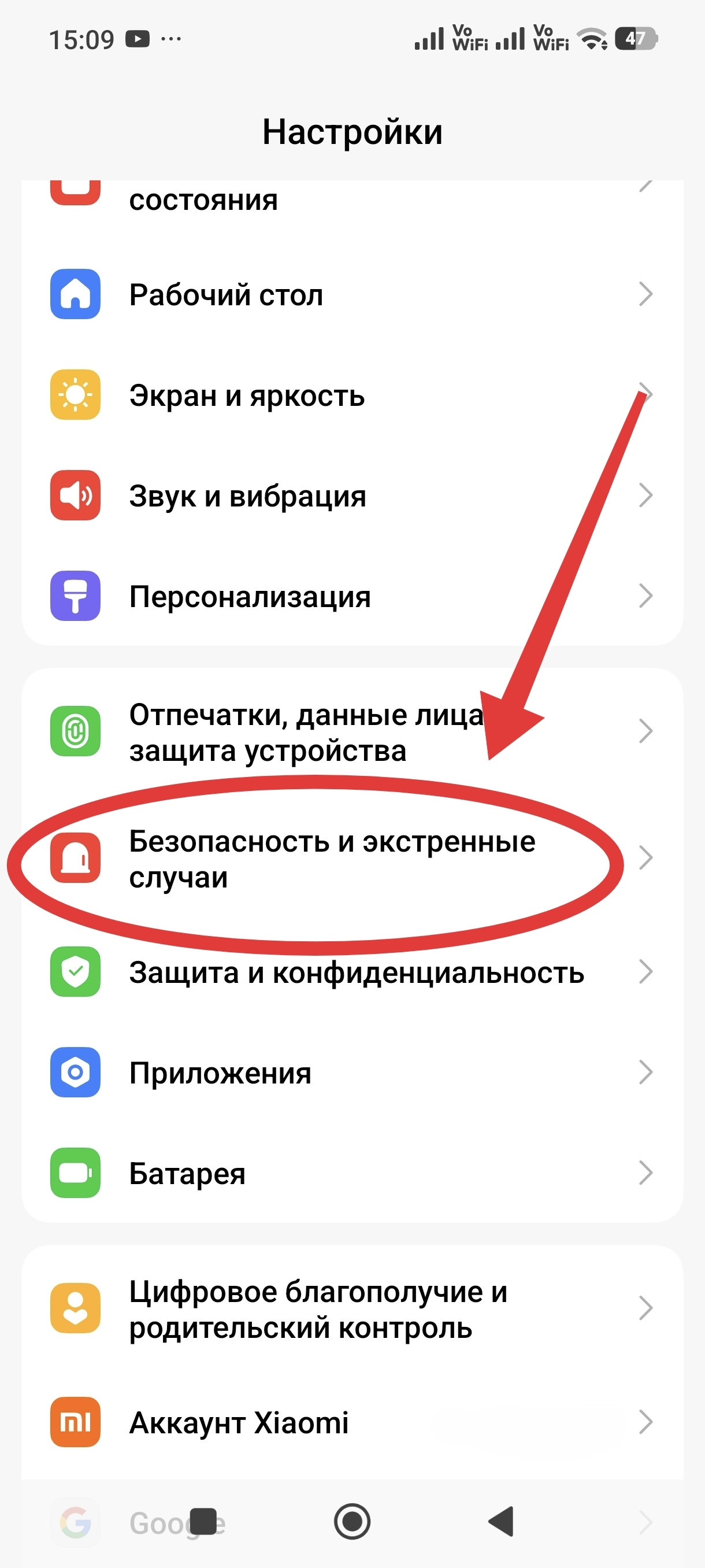This screenshot has height=1568, width=705.
Task: Open Экран и яркость settings
Action: click(351, 395)
